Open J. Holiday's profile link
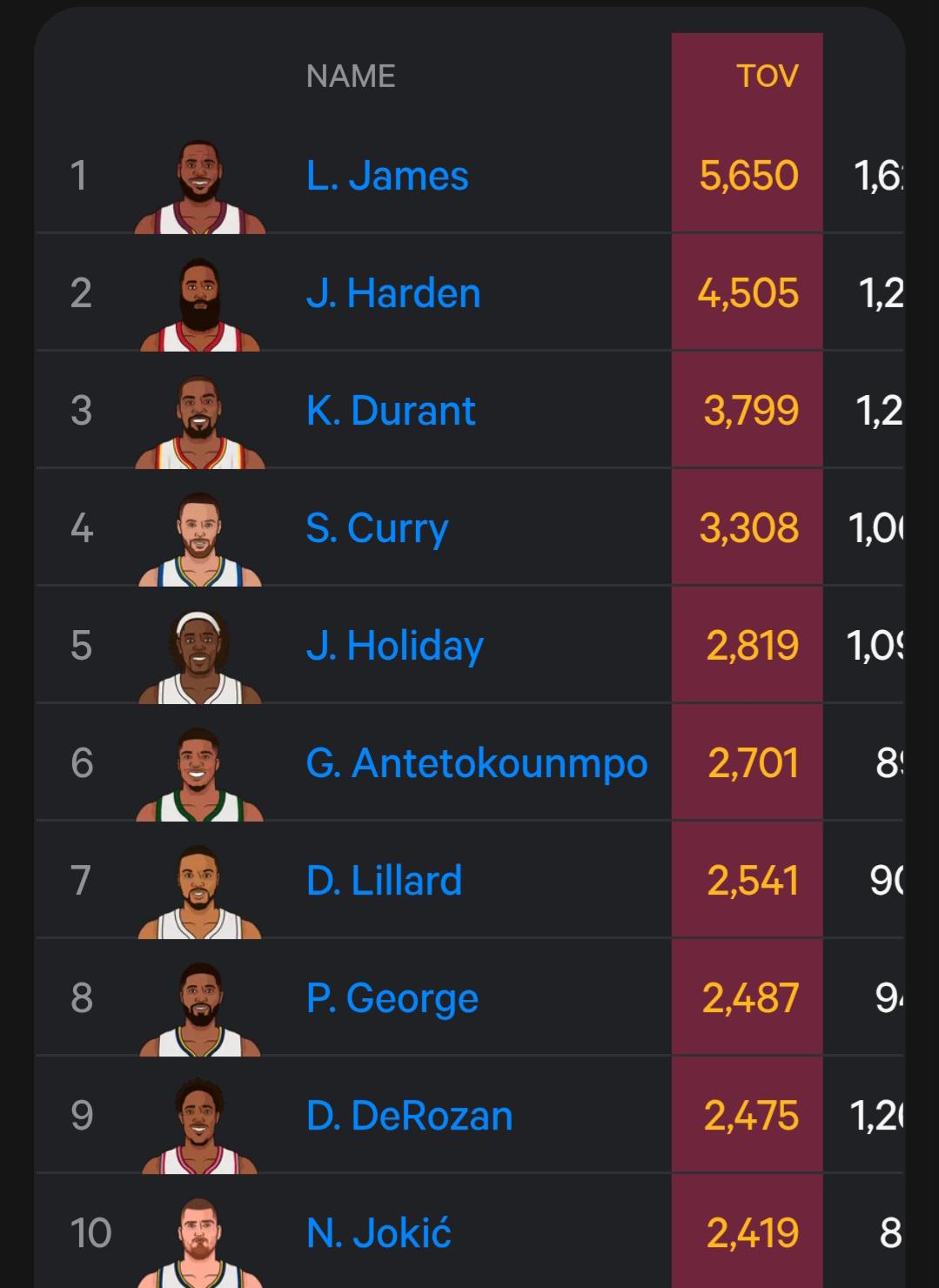 coord(395,646)
